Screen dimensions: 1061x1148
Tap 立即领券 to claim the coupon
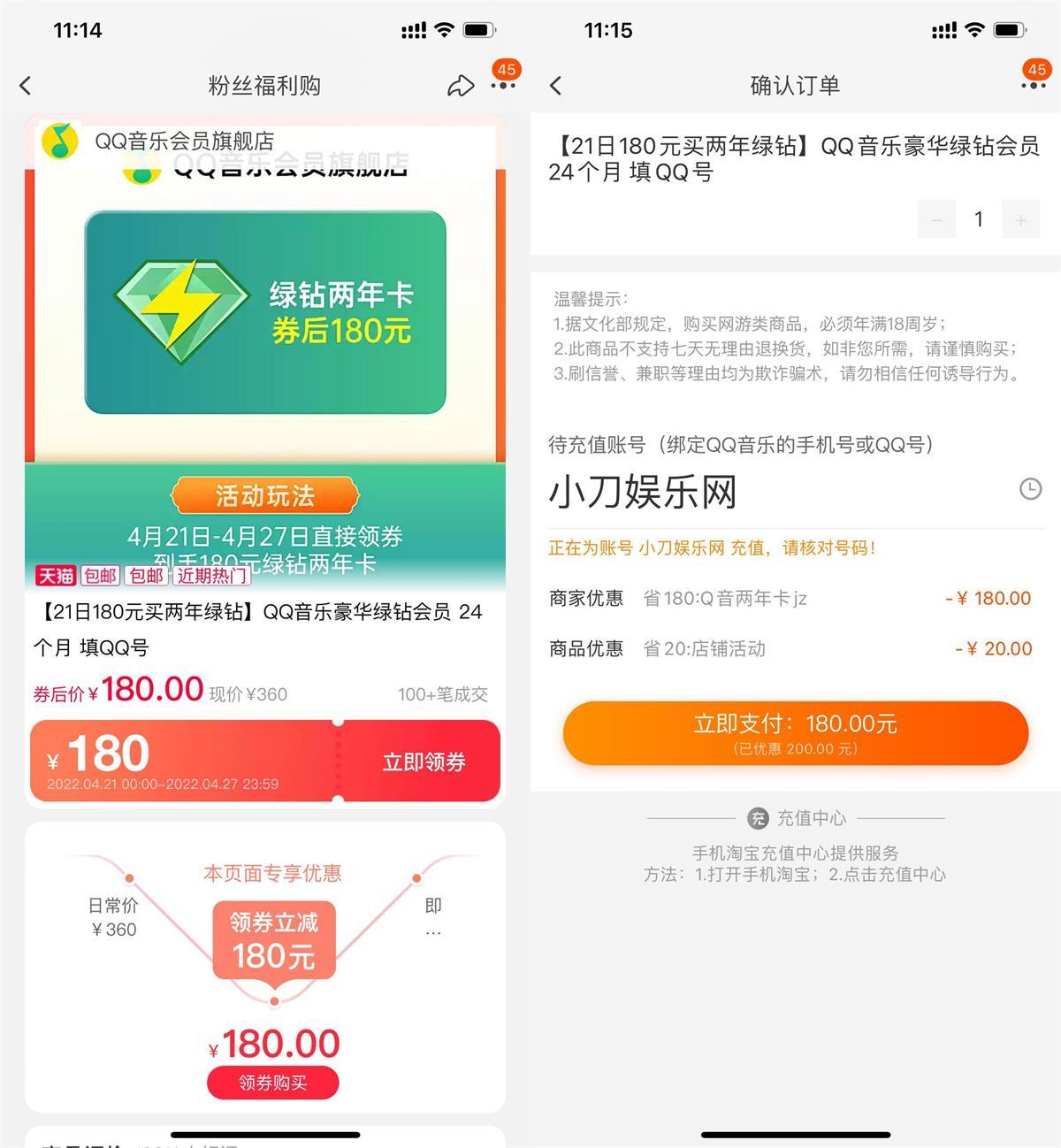(424, 762)
